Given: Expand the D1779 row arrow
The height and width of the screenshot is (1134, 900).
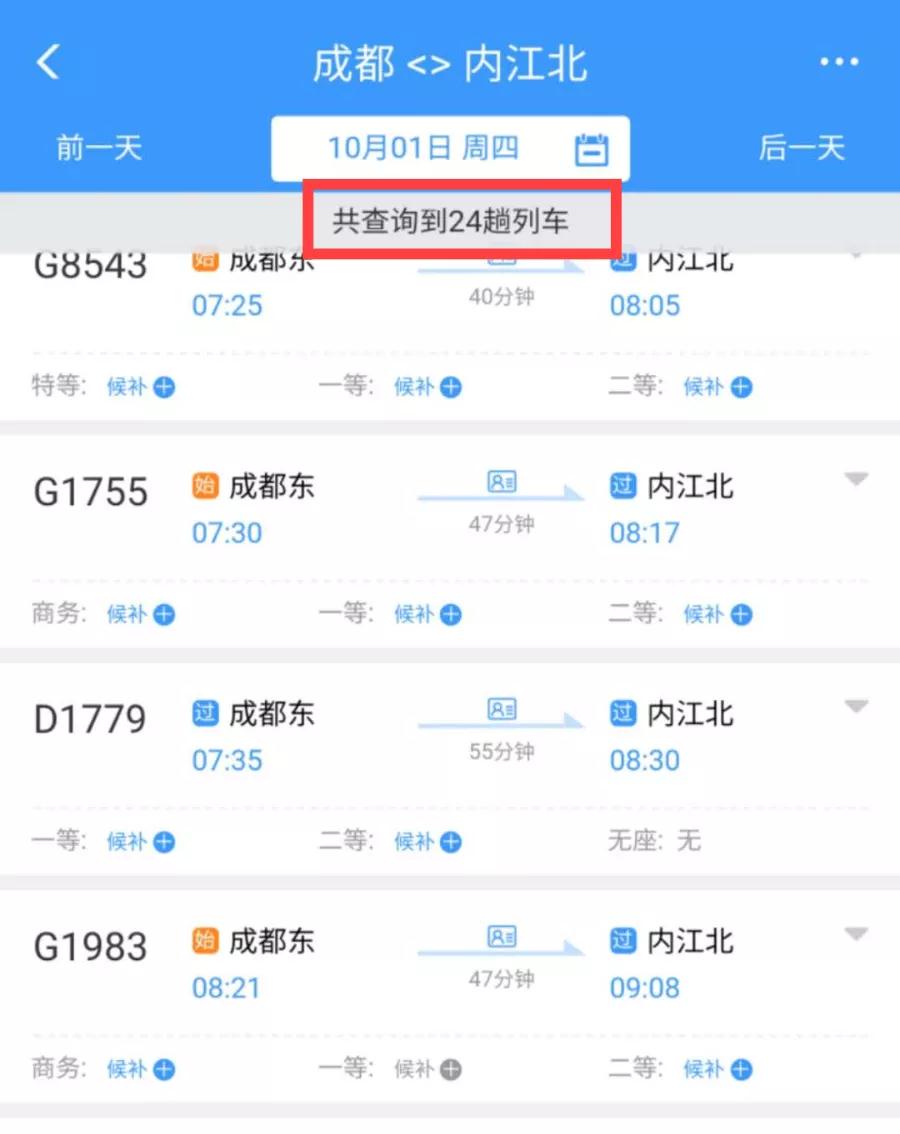Looking at the screenshot, I should coord(855,707).
